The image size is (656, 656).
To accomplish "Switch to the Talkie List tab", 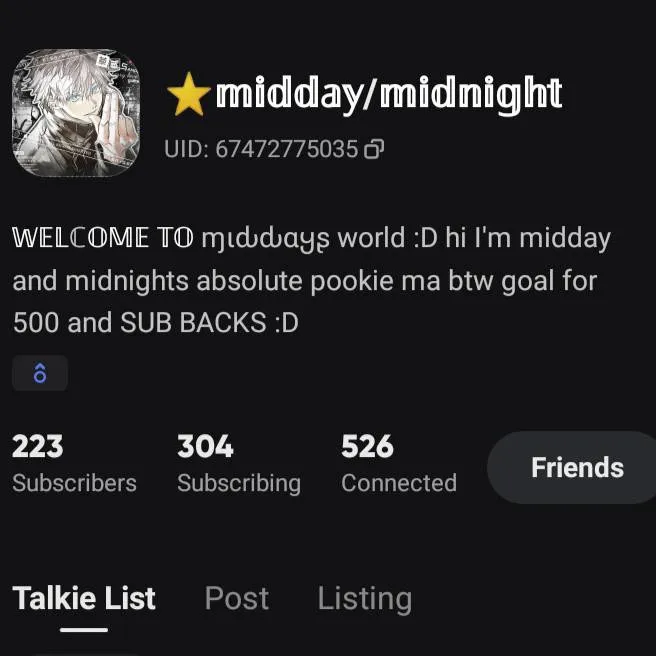I will pyautogui.click(x=84, y=598).
